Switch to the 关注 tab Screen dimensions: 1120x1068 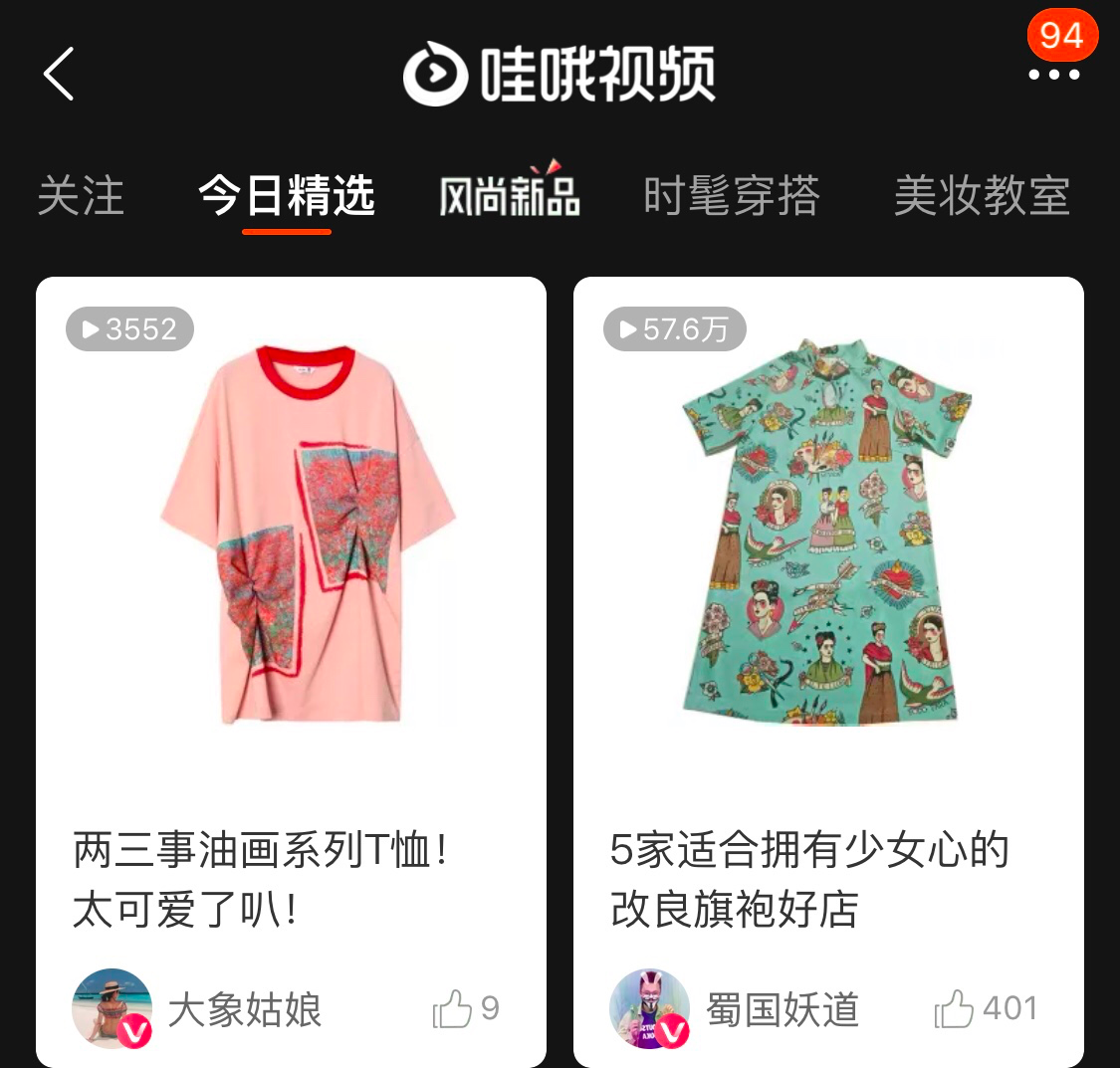pyautogui.click(x=81, y=196)
